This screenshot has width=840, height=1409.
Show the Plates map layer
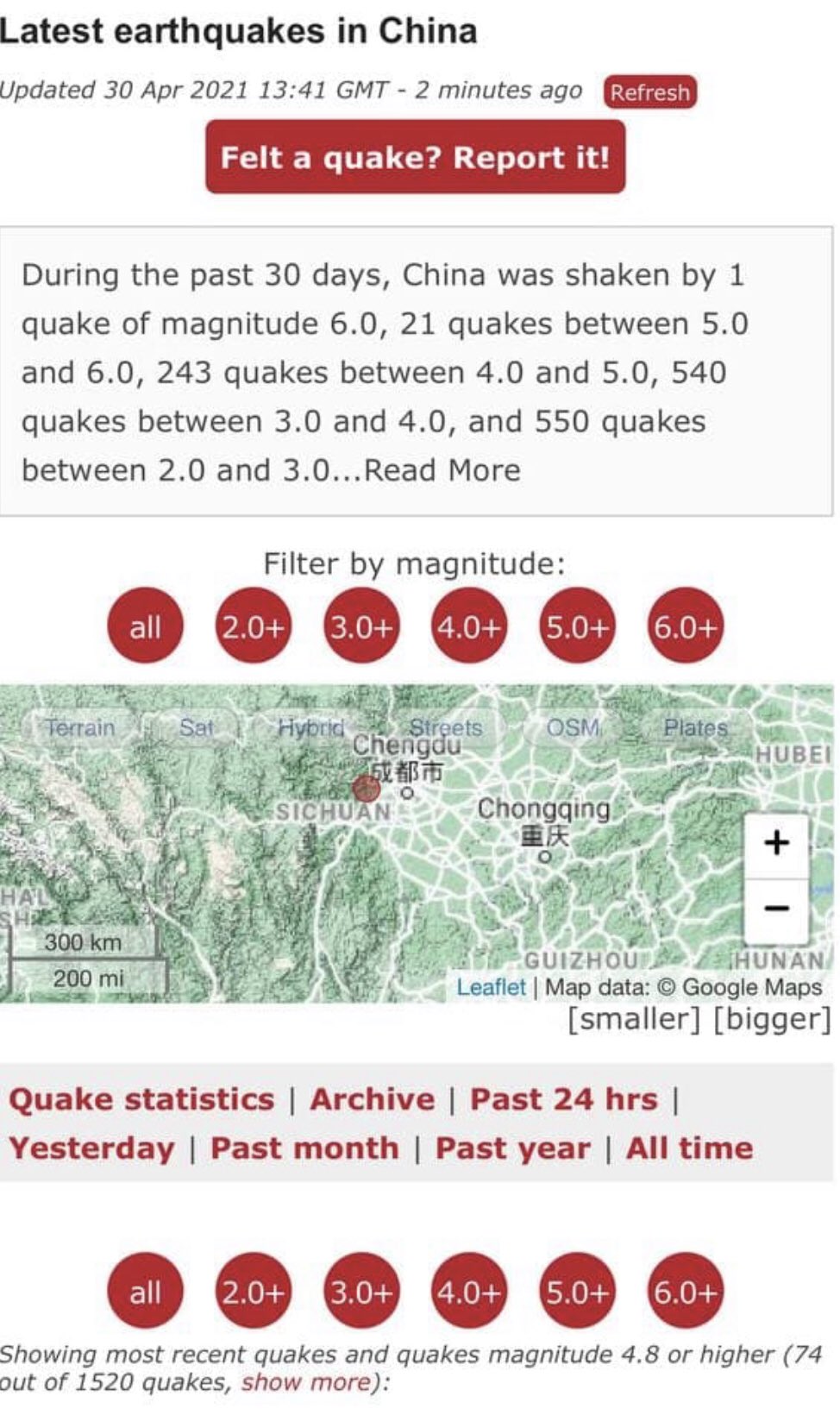pos(695,727)
